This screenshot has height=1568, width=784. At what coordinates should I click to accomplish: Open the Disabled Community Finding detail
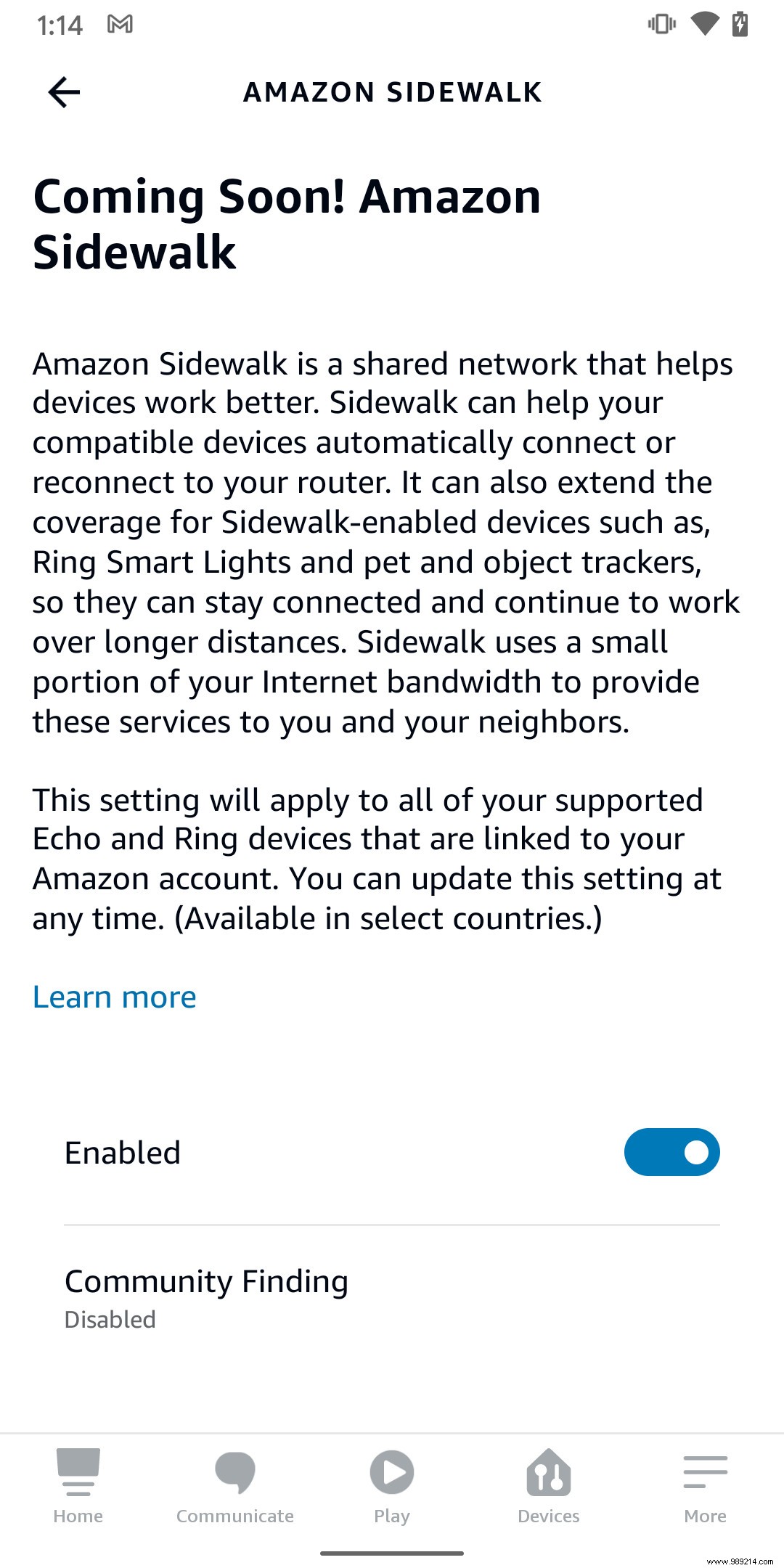click(x=110, y=1319)
